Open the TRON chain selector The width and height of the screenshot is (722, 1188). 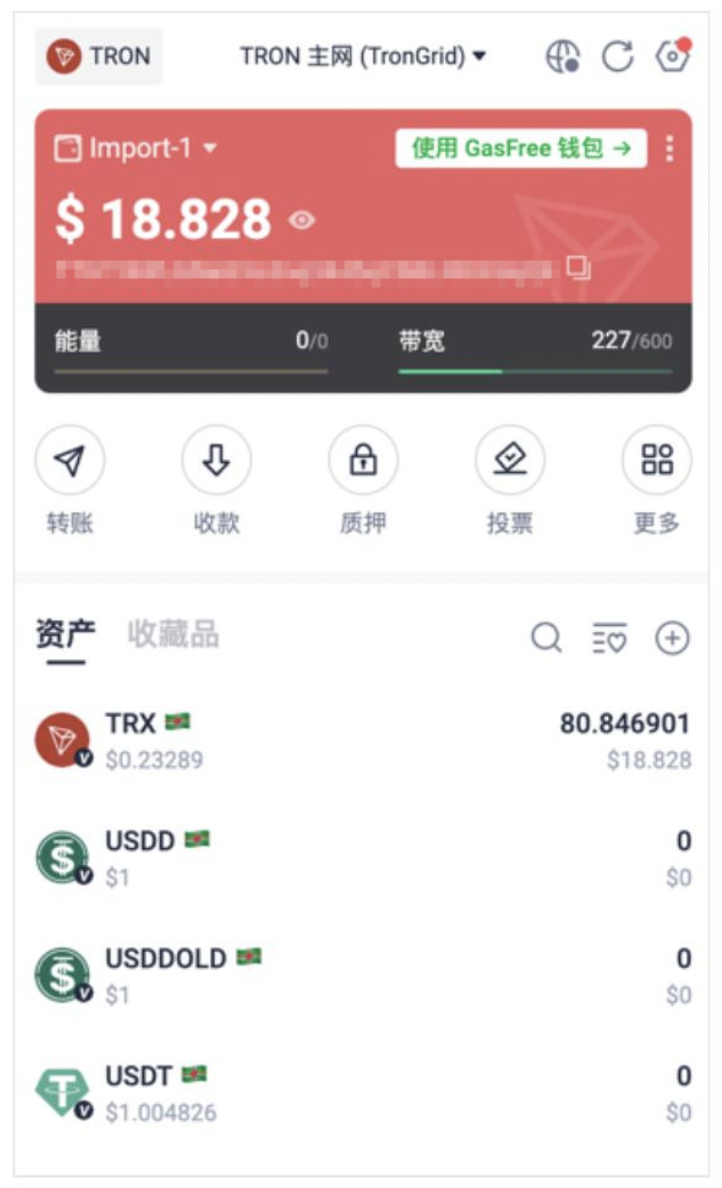tap(98, 56)
